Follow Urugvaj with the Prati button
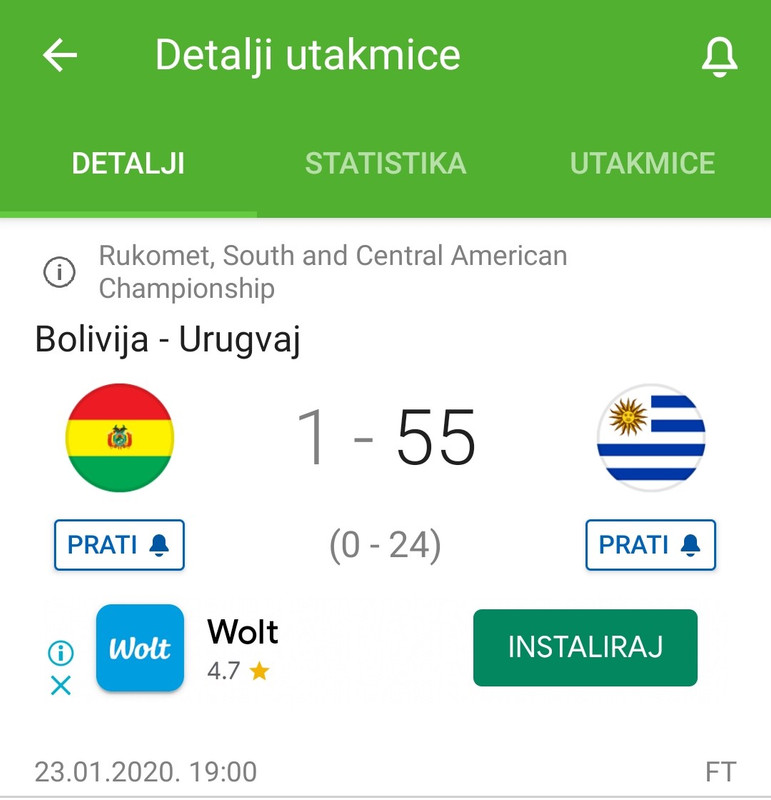771x800 pixels. click(x=650, y=545)
